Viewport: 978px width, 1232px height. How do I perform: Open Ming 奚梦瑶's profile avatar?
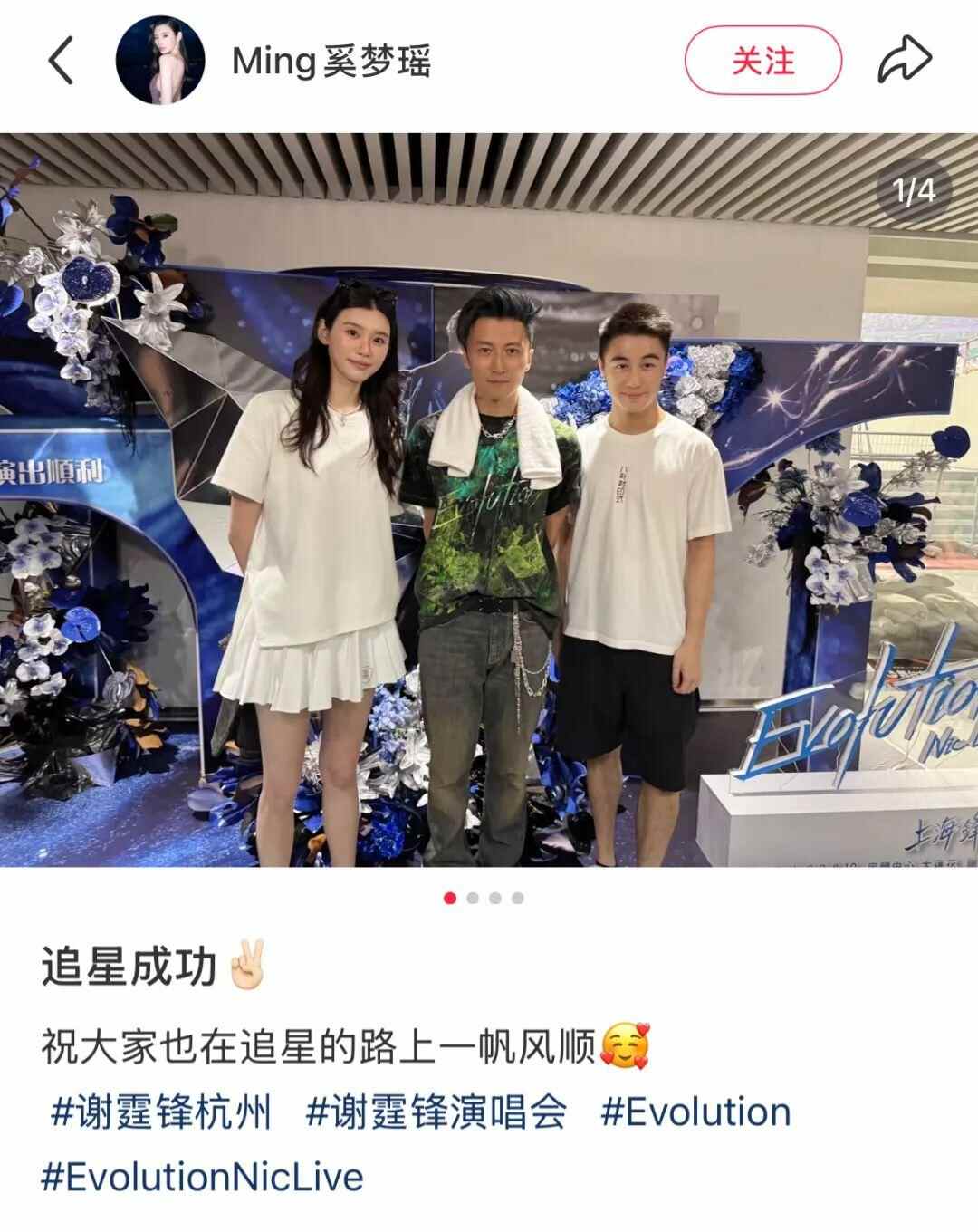160,62
